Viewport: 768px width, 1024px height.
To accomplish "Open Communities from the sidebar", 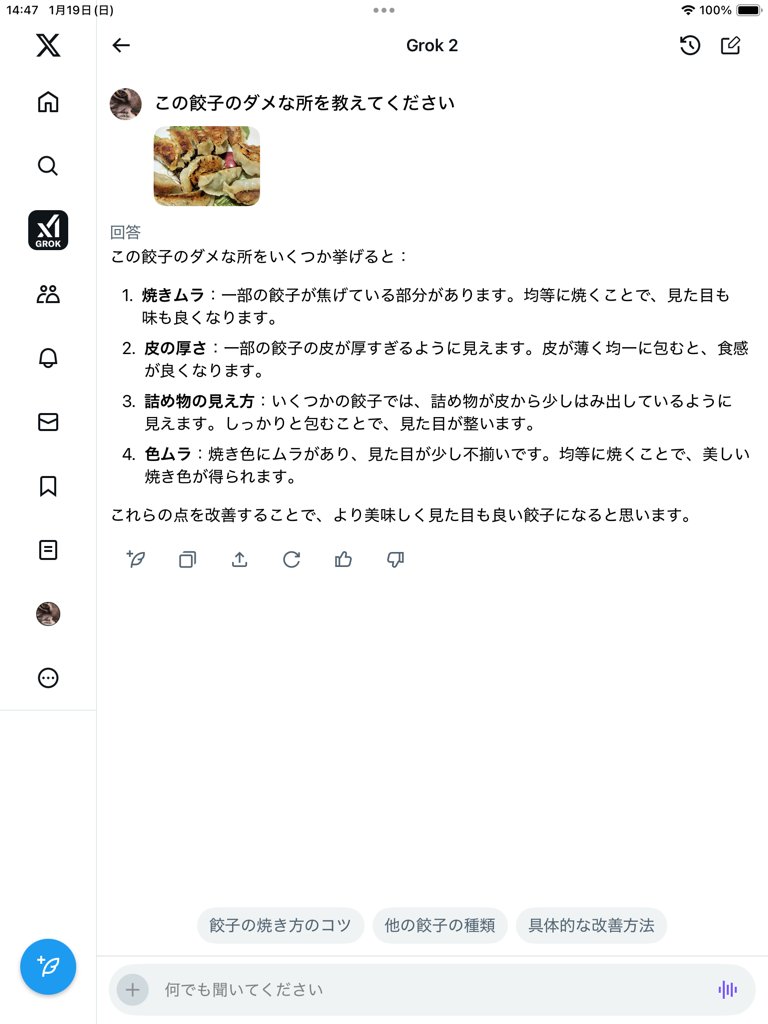I will point(48,294).
